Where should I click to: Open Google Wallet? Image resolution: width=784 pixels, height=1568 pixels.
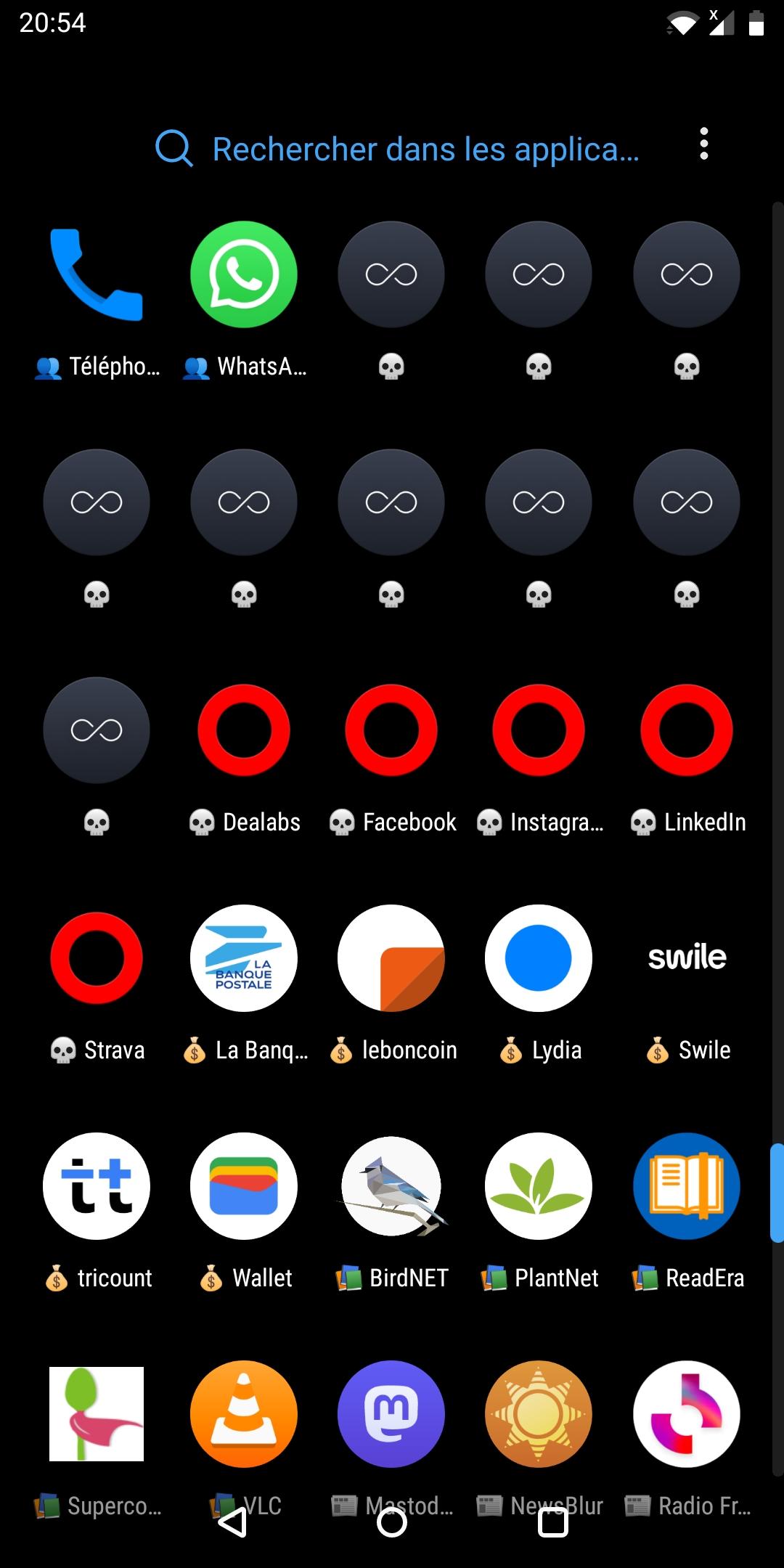(x=244, y=1186)
